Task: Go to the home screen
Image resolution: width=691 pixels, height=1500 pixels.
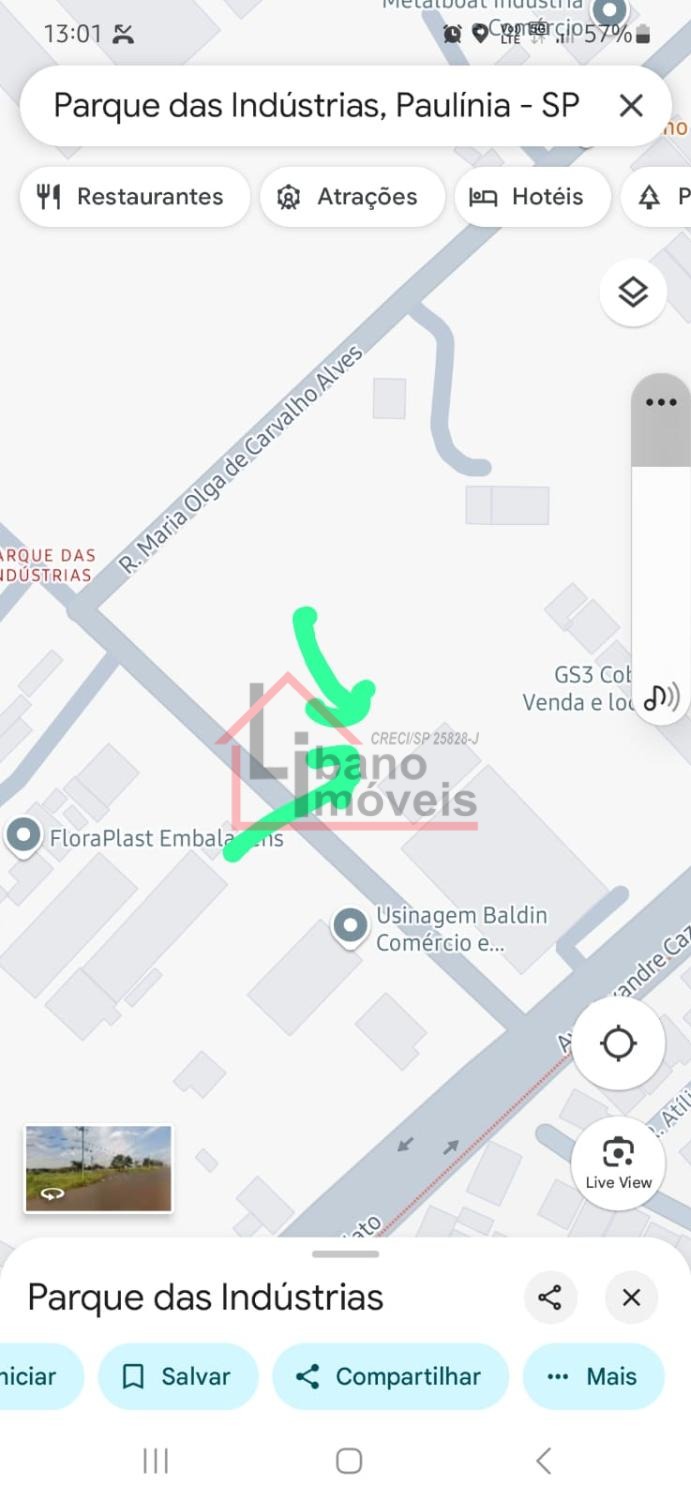Action: click(348, 1461)
